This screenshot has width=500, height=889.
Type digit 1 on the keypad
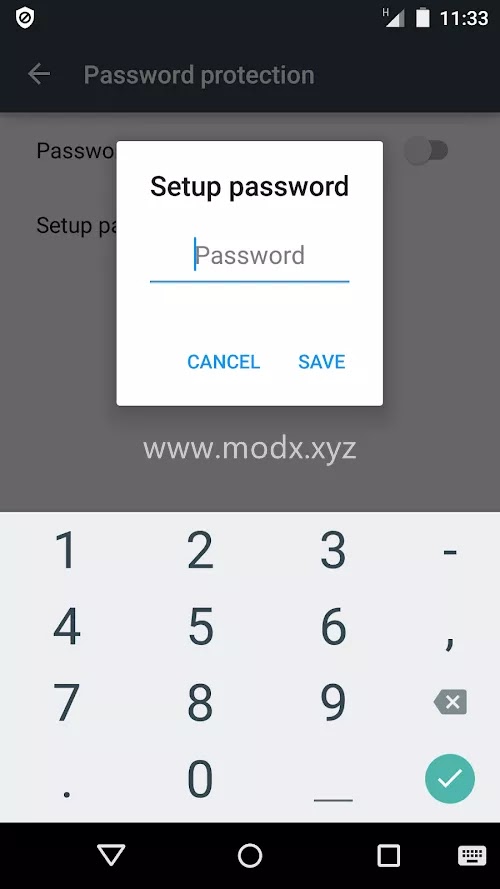tap(66, 549)
